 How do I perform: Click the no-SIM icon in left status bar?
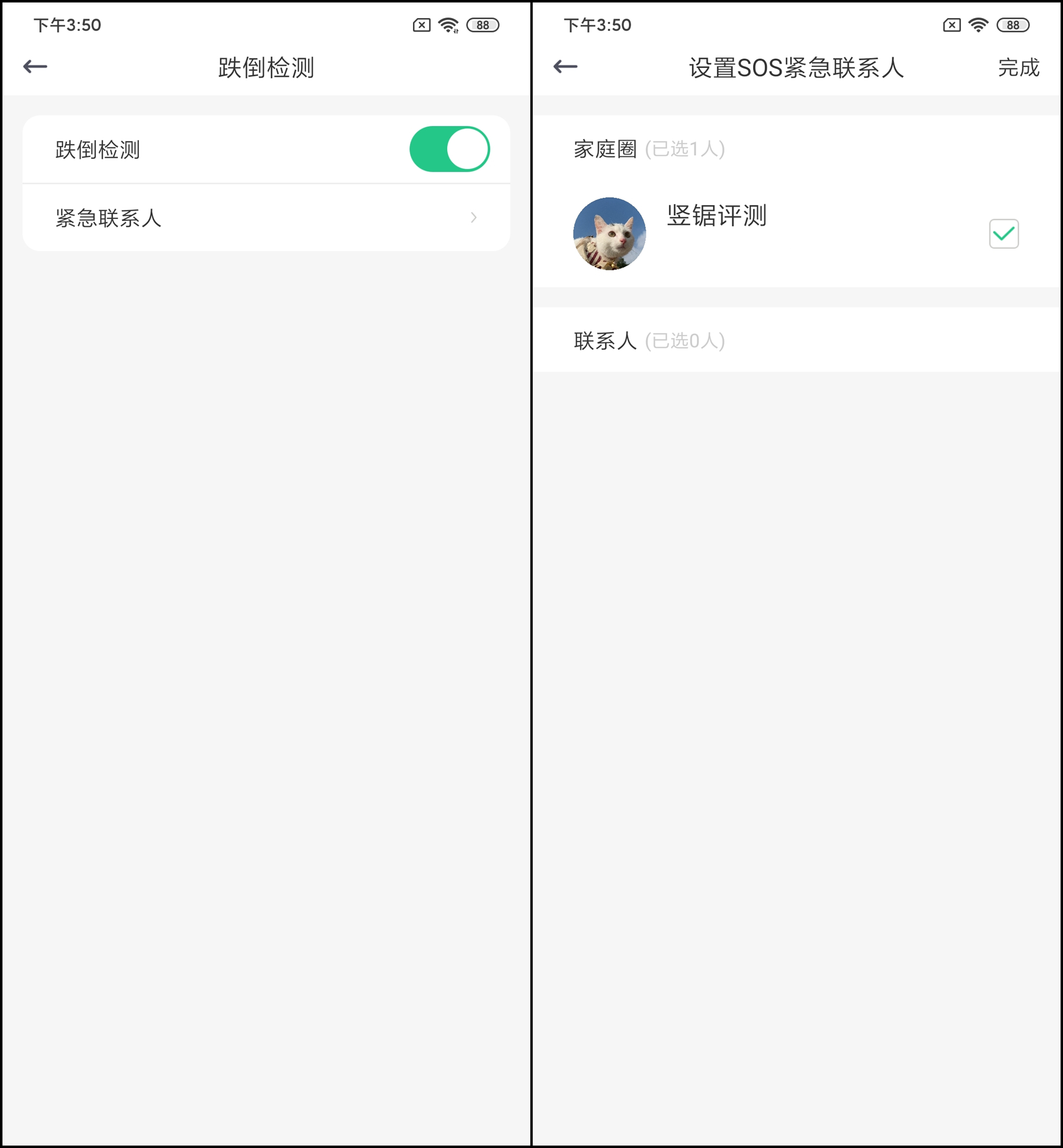420,24
